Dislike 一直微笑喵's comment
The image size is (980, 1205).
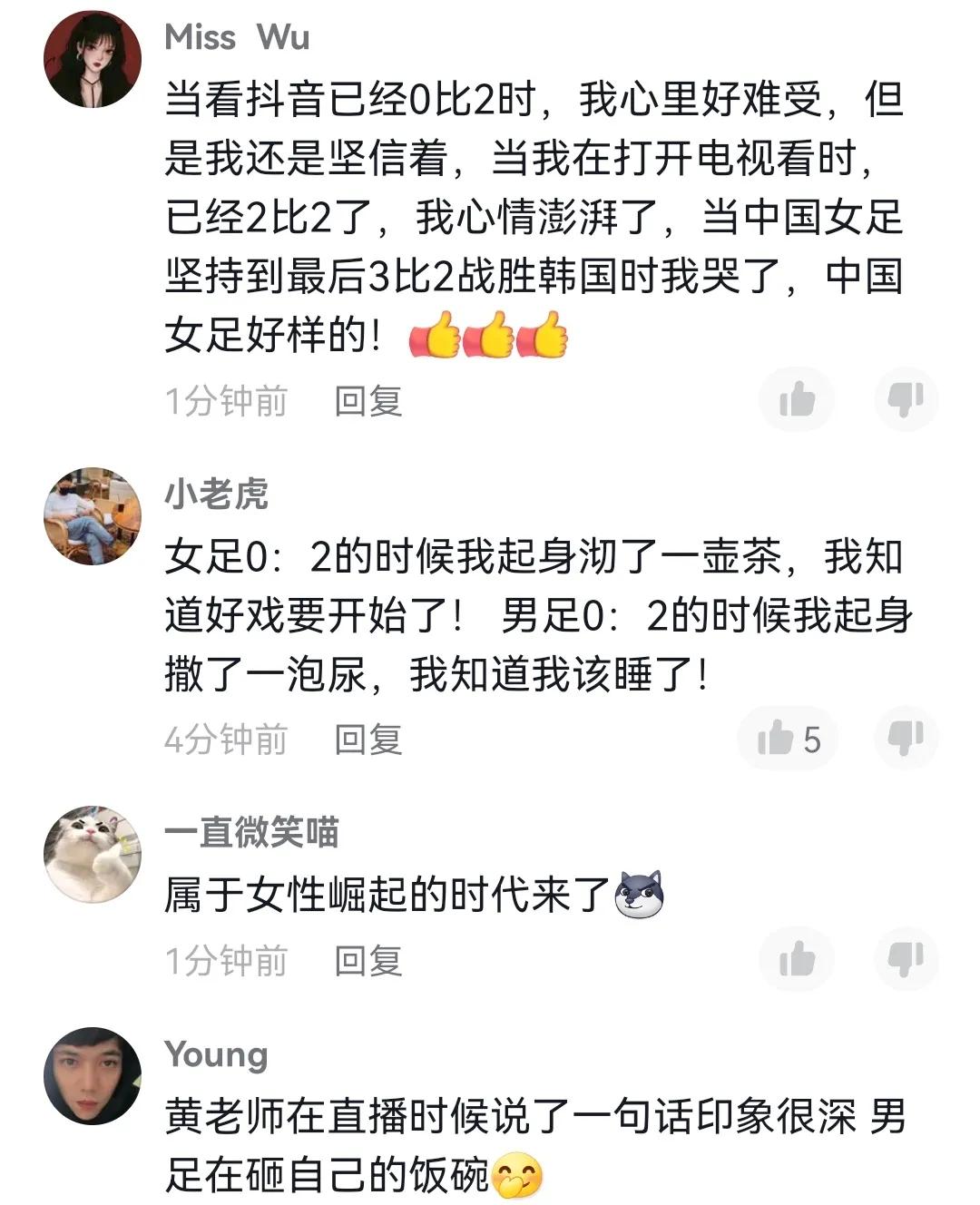coord(905,957)
